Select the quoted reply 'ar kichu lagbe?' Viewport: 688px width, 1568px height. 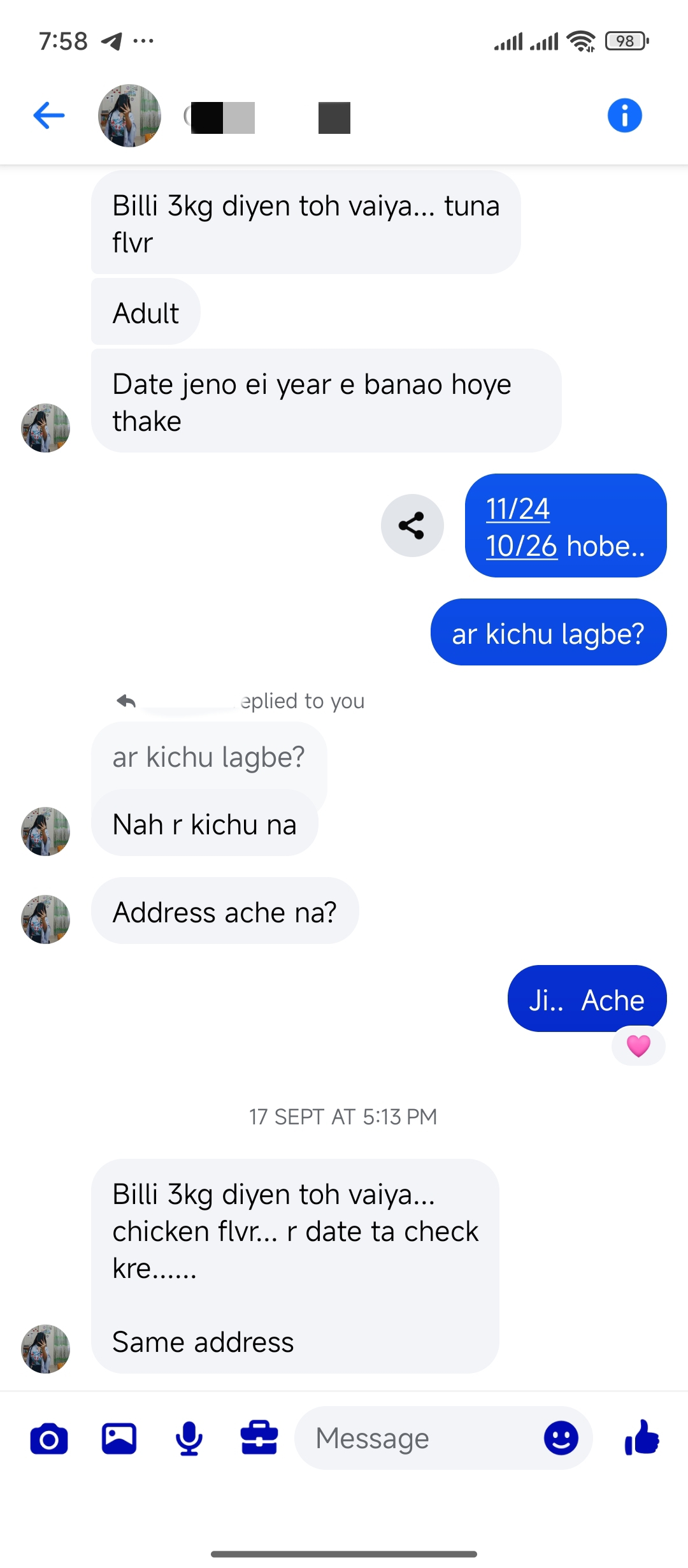(210, 757)
